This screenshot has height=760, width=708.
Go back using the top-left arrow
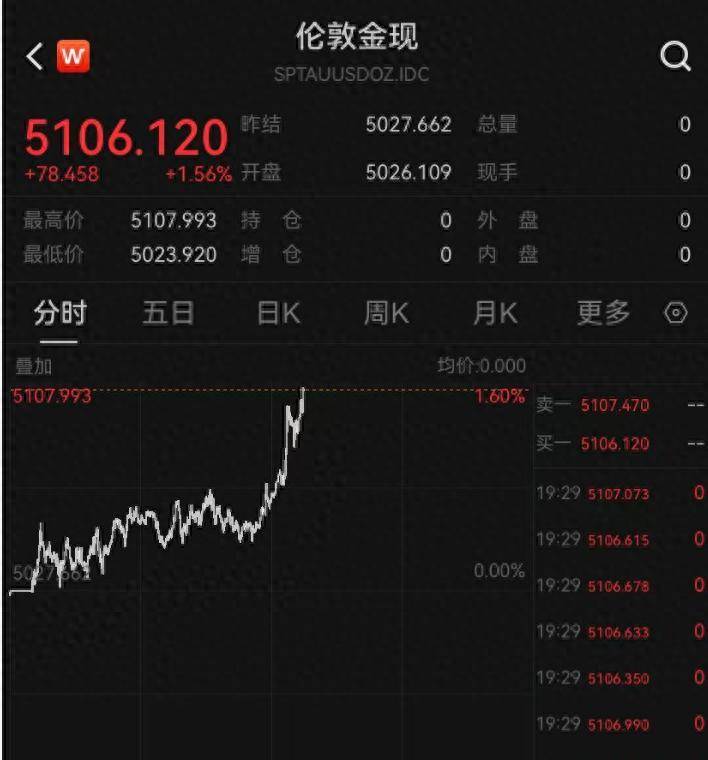(35, 57)
